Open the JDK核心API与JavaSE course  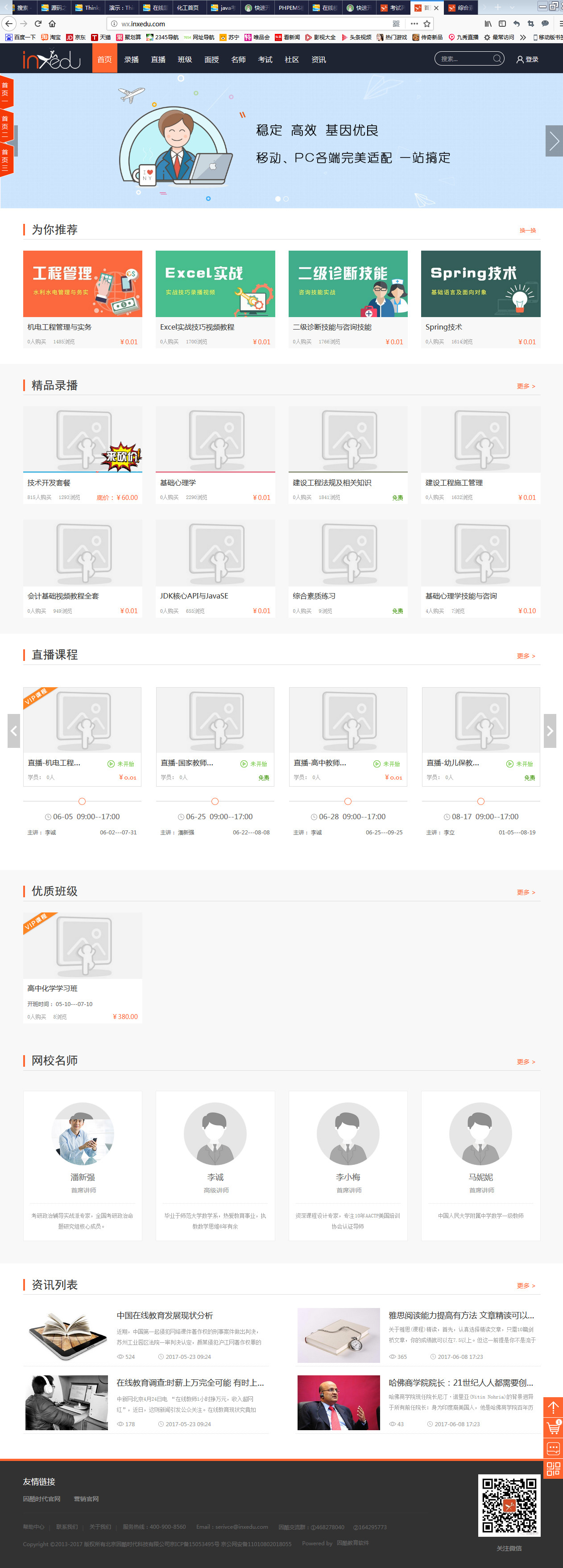click(x=215, y=566)
